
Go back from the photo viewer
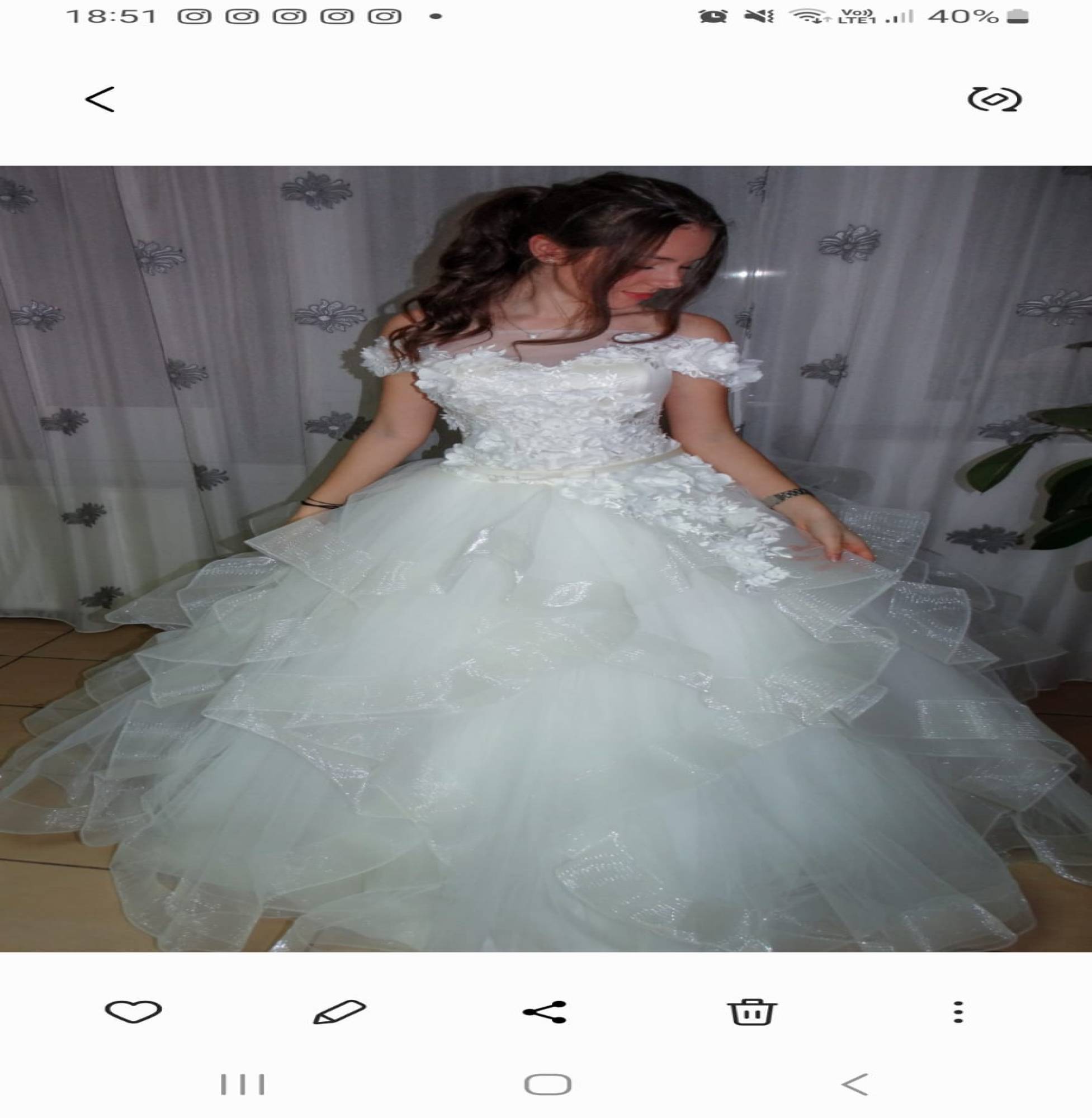(100, 100)
